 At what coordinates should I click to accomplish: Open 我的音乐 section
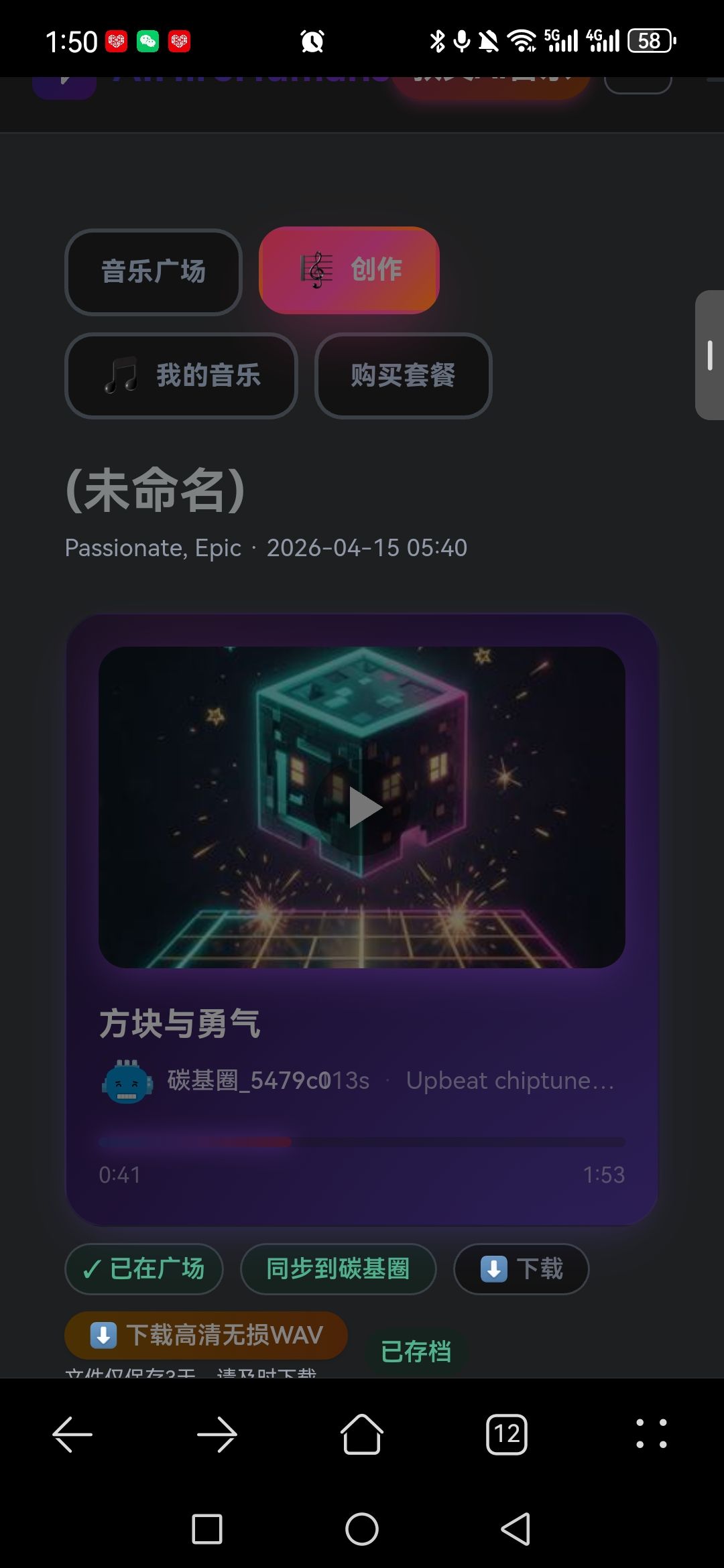tap(181, 375)
